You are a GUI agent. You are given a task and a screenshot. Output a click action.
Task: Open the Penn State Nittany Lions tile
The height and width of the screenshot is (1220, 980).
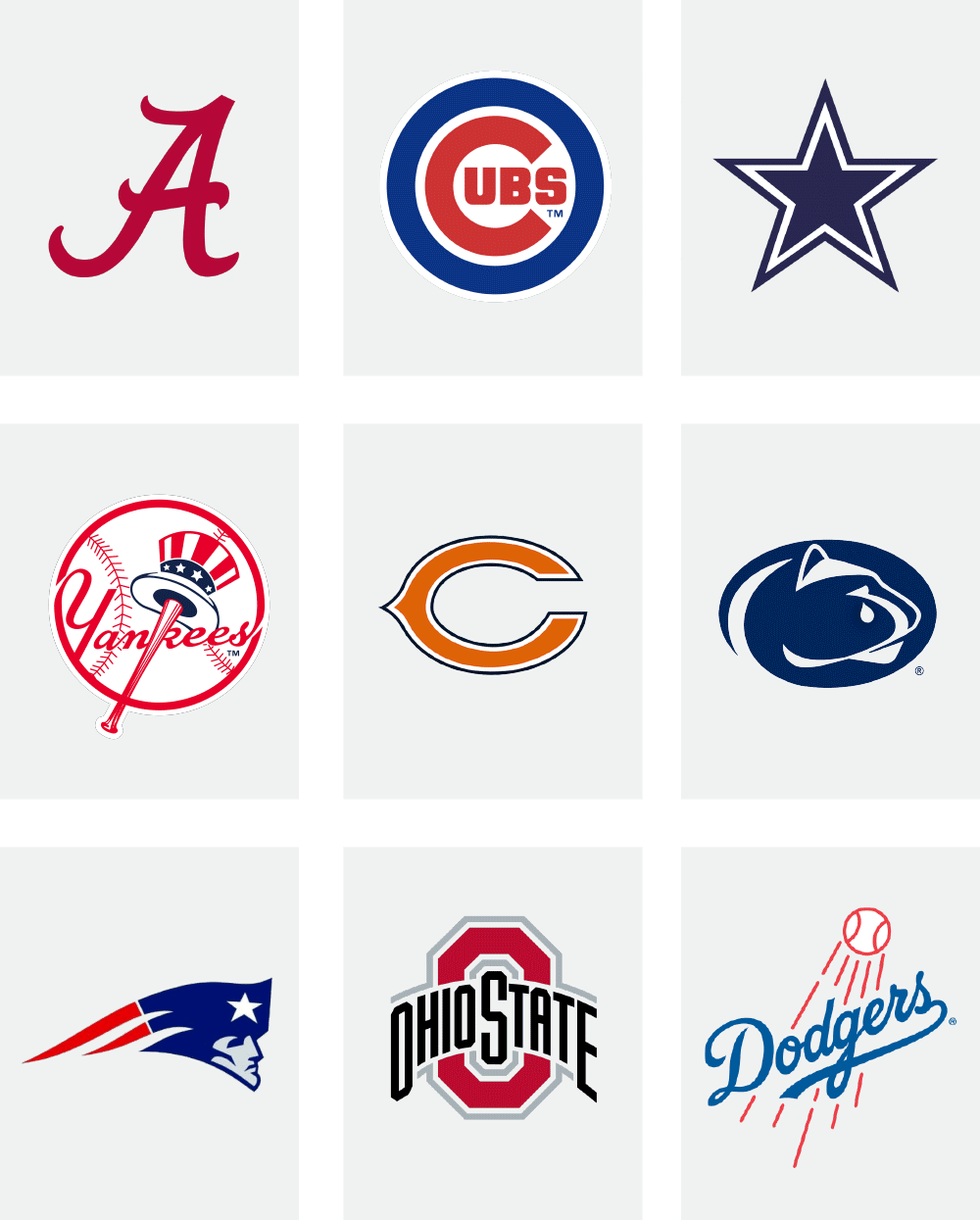828,612
